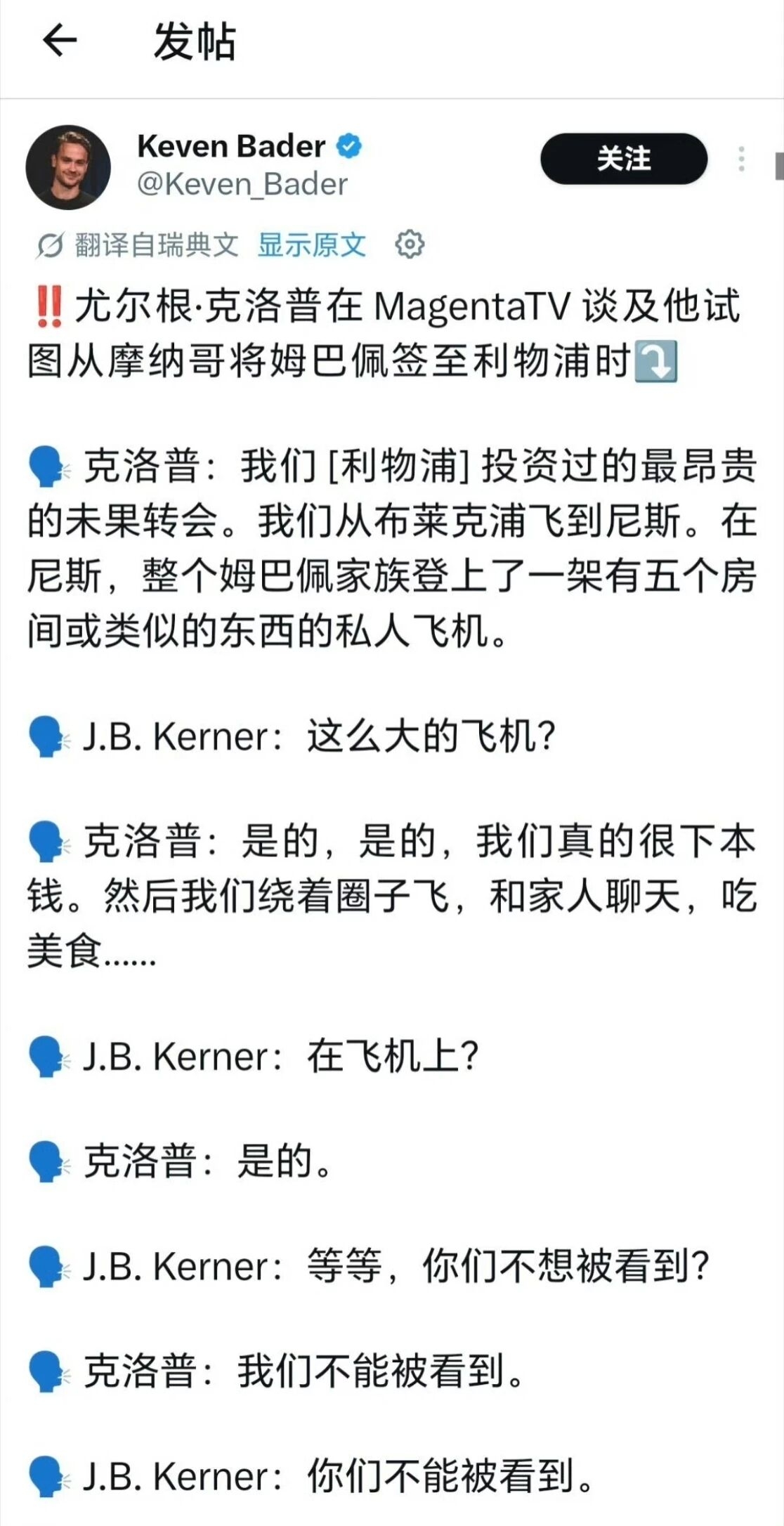
Task: Open Keven Bader's profile picture
Action: point(68,167)
